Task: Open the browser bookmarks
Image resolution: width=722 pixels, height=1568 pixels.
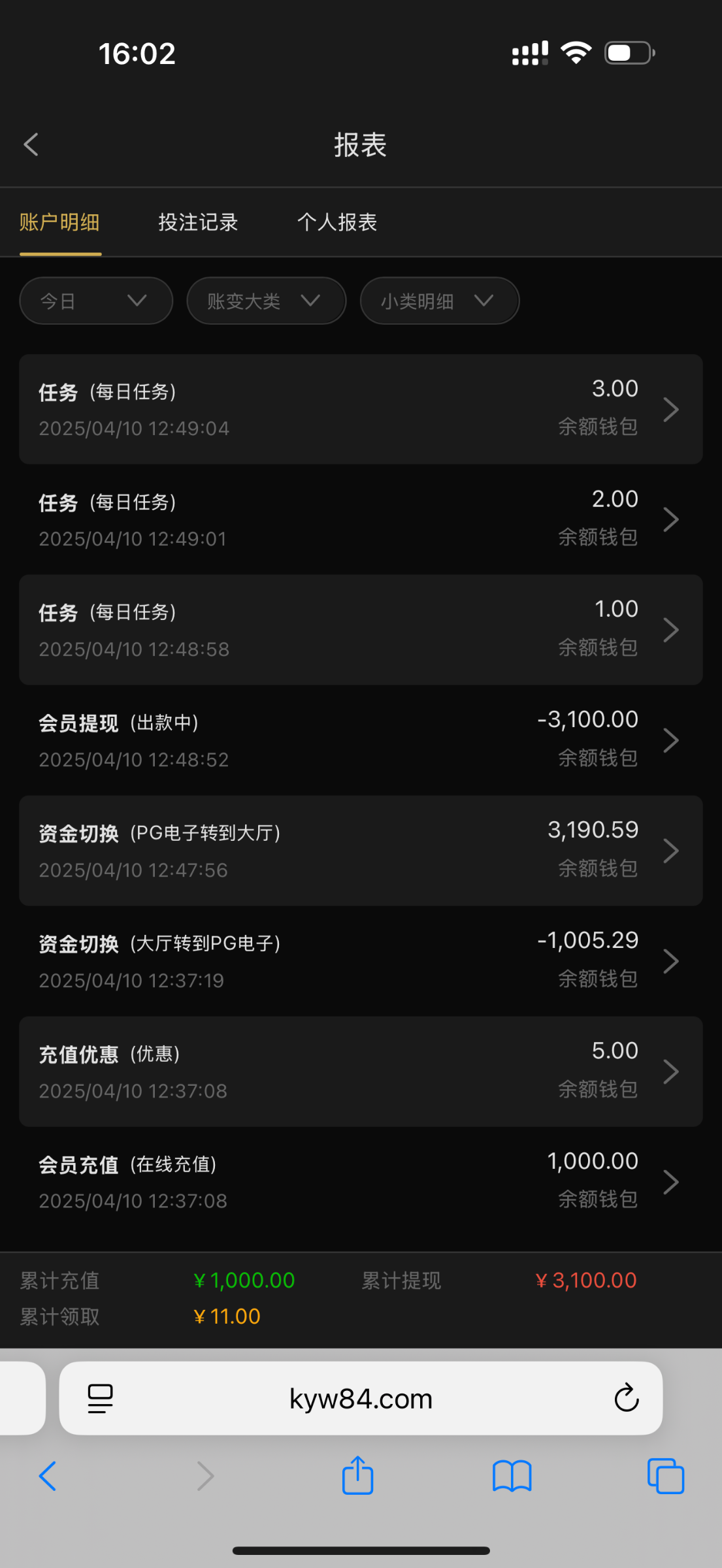Action: [x=512, y=1475]
